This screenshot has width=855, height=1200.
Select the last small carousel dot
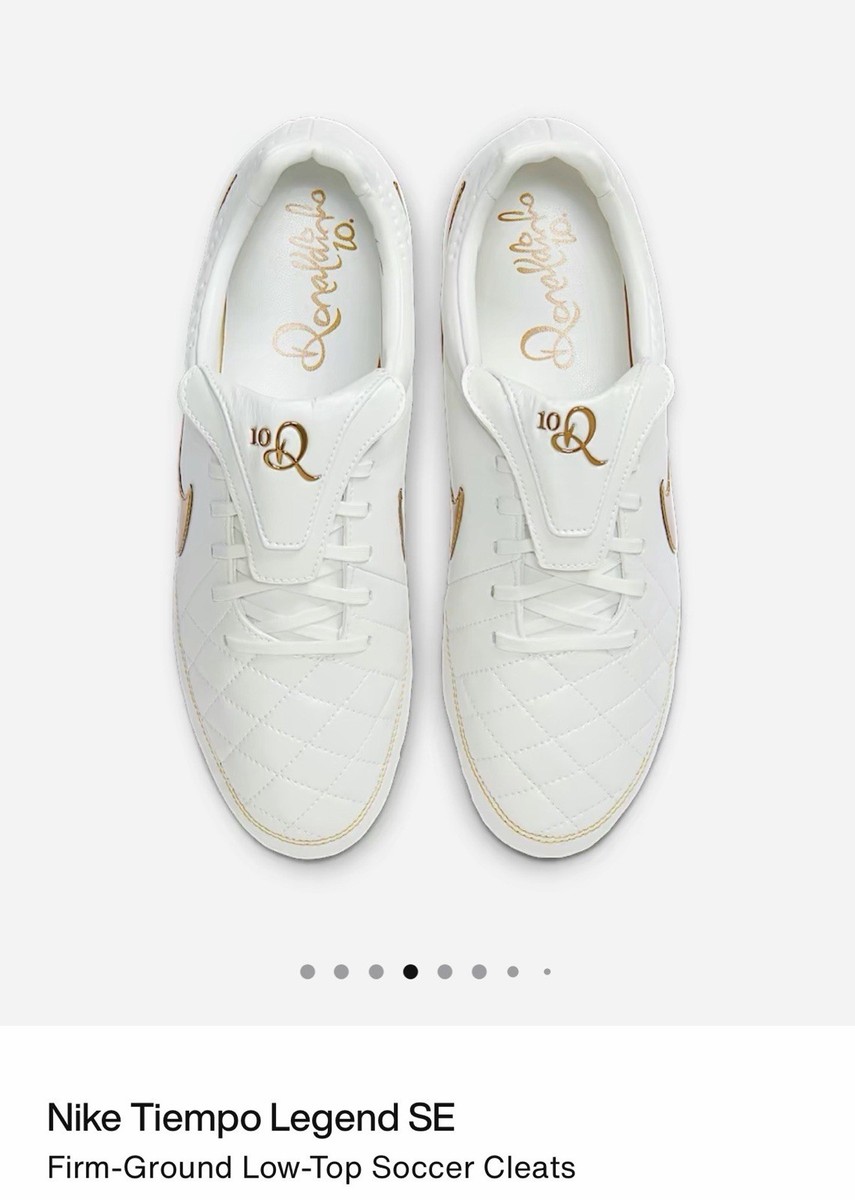point(547,971)
